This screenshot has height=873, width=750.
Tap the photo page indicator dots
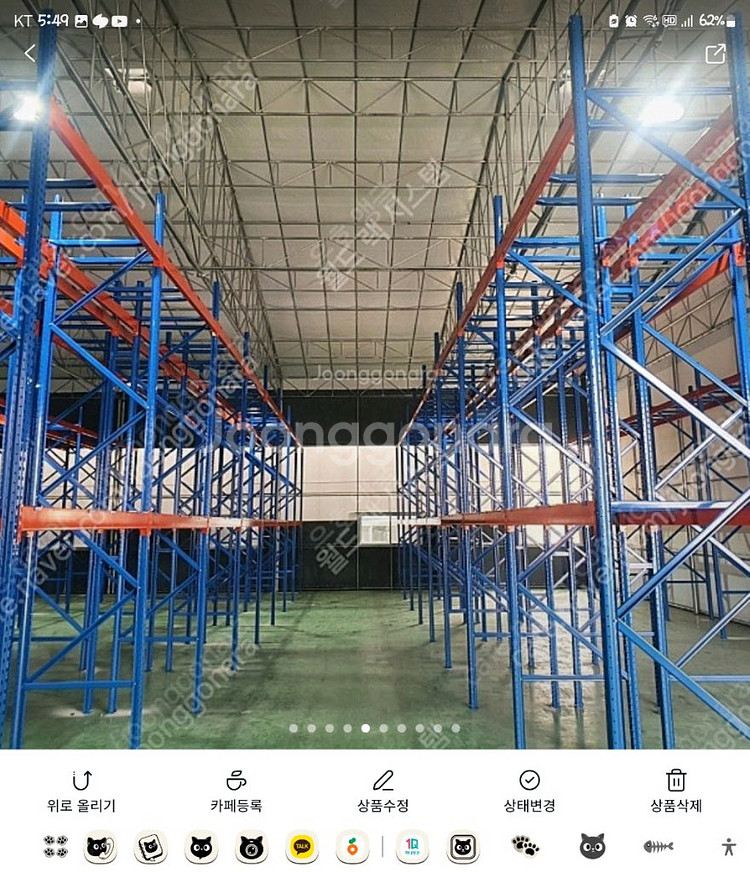(374, 728)
